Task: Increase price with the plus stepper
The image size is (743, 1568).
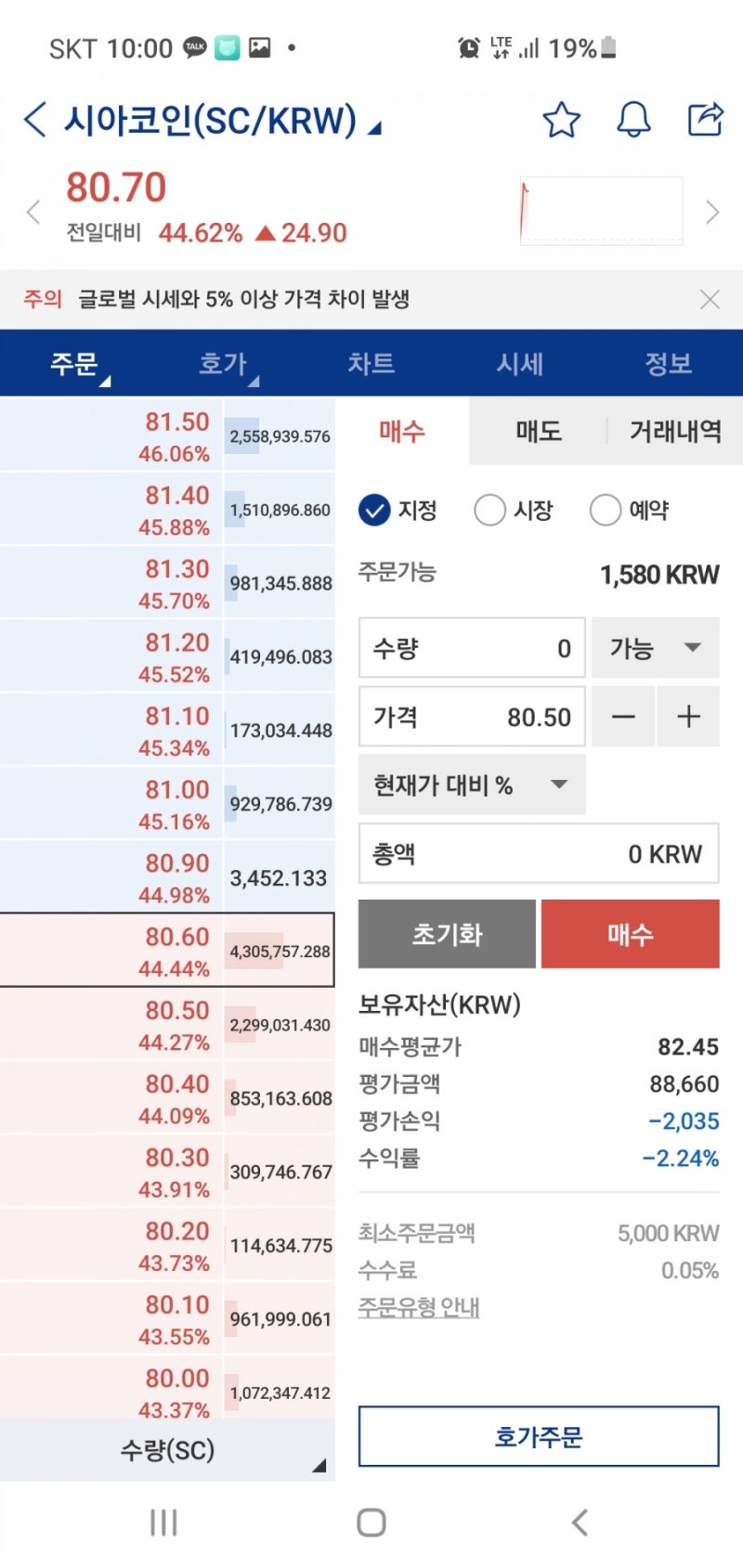Action: 688,716
